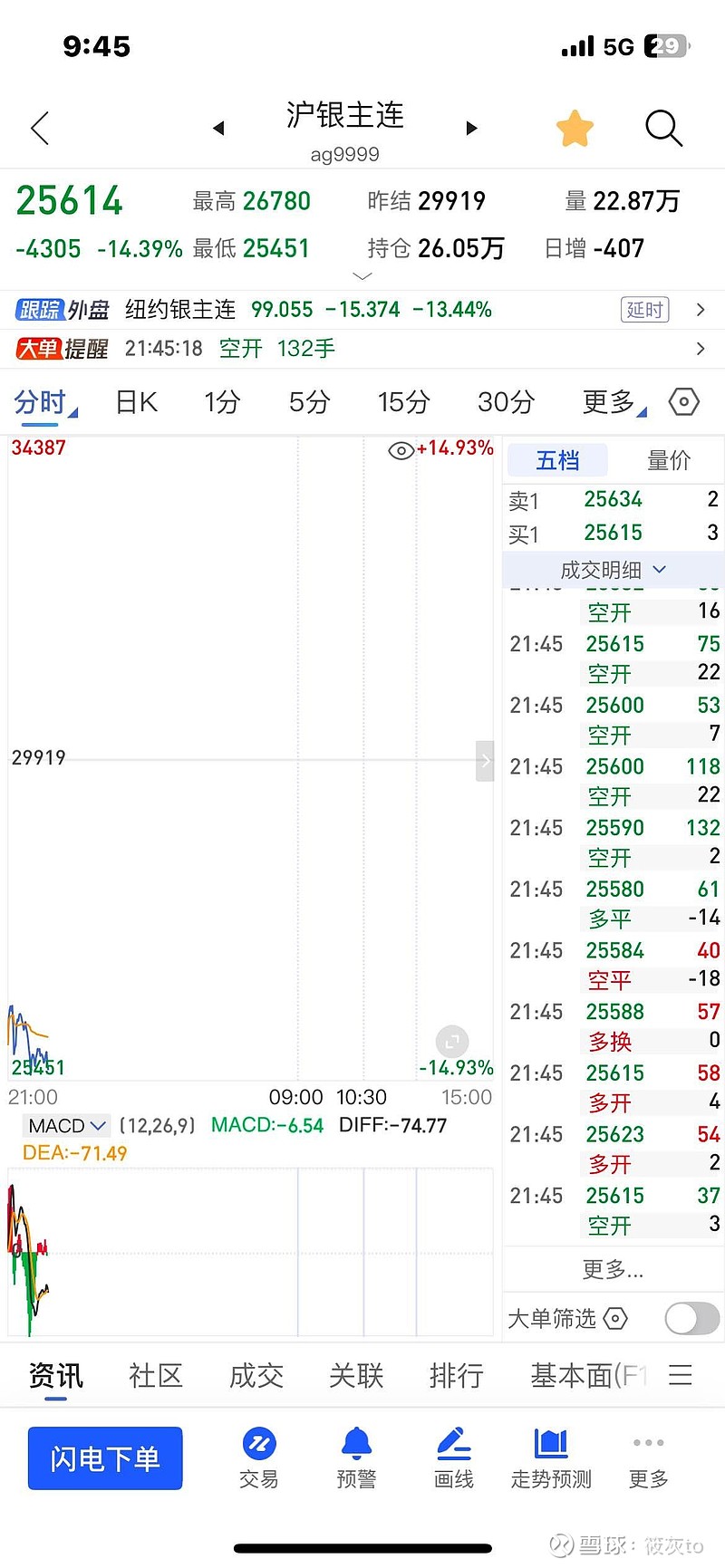This screenshot has width=725, height=1568.
Task: Click the back arrow at top left
Action: click(x=39, y=128)
